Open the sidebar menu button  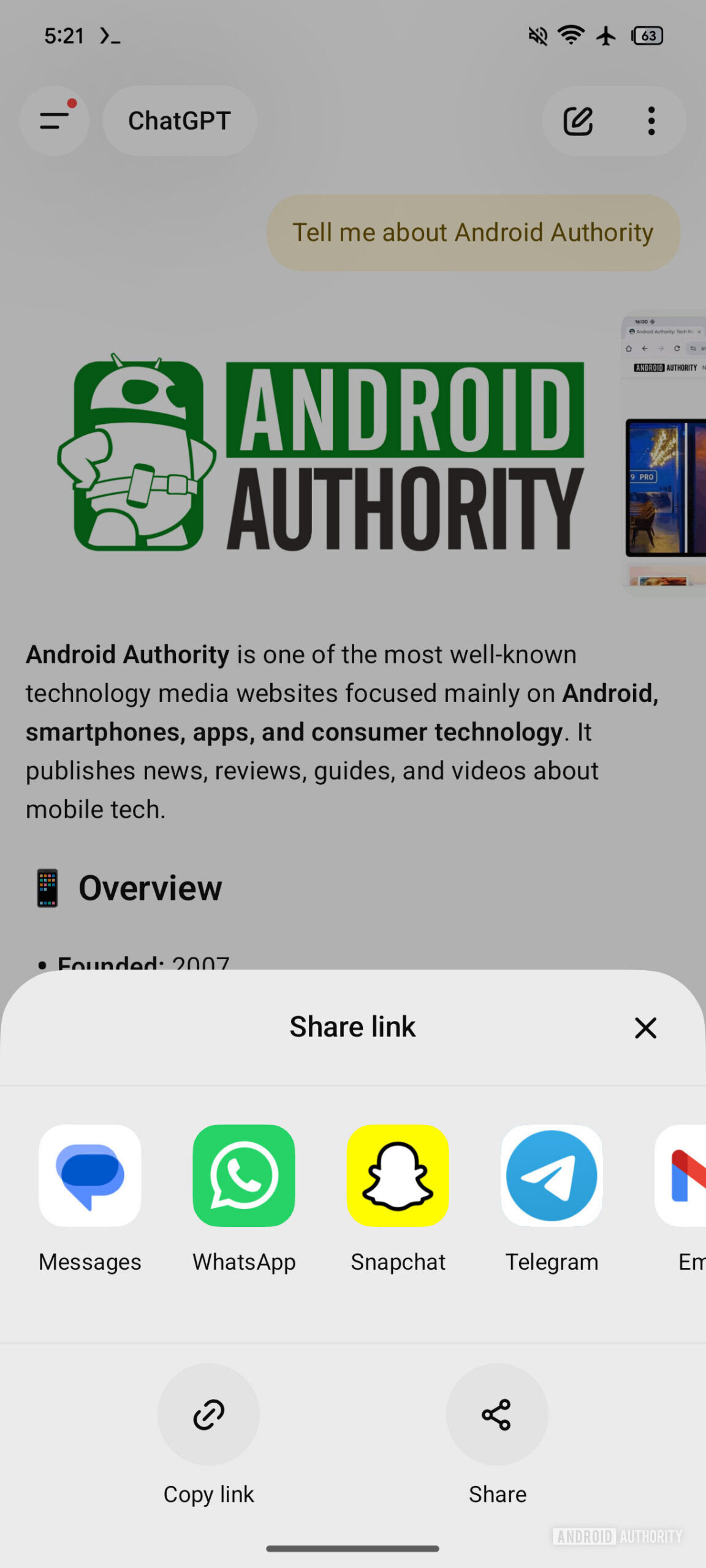click(x=55, y=121)
